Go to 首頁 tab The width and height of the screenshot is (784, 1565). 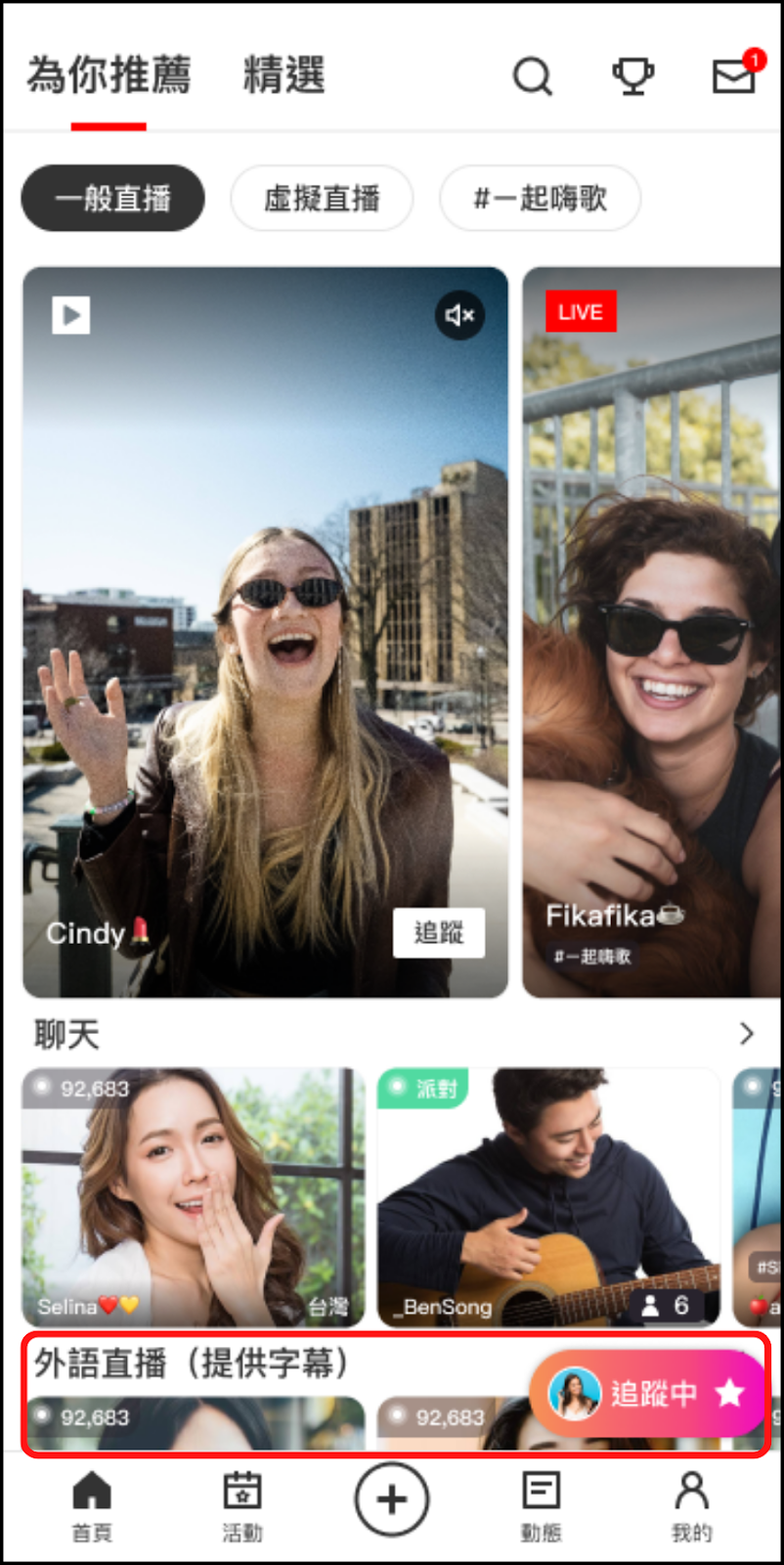click(92, 1504)
